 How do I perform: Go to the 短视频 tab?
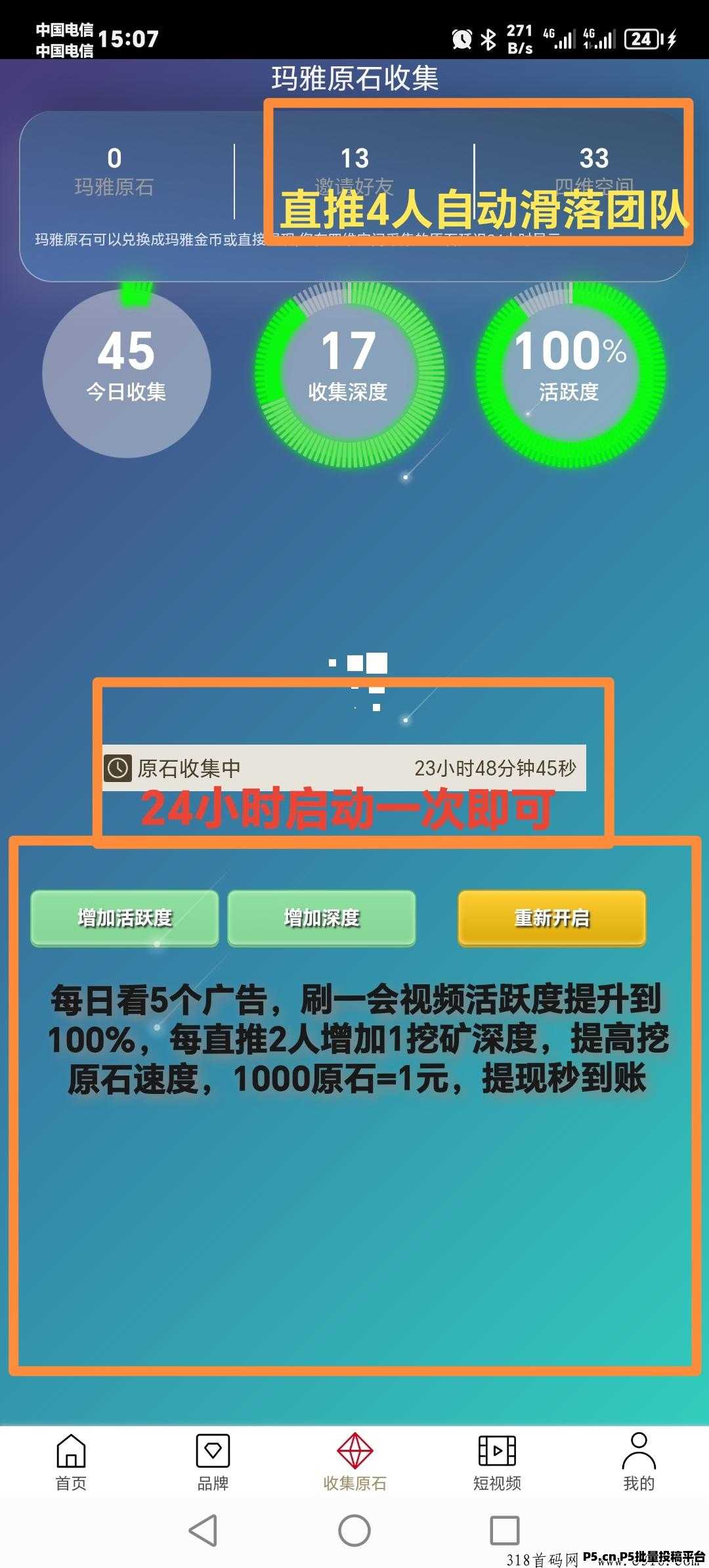coord(497,1462)
